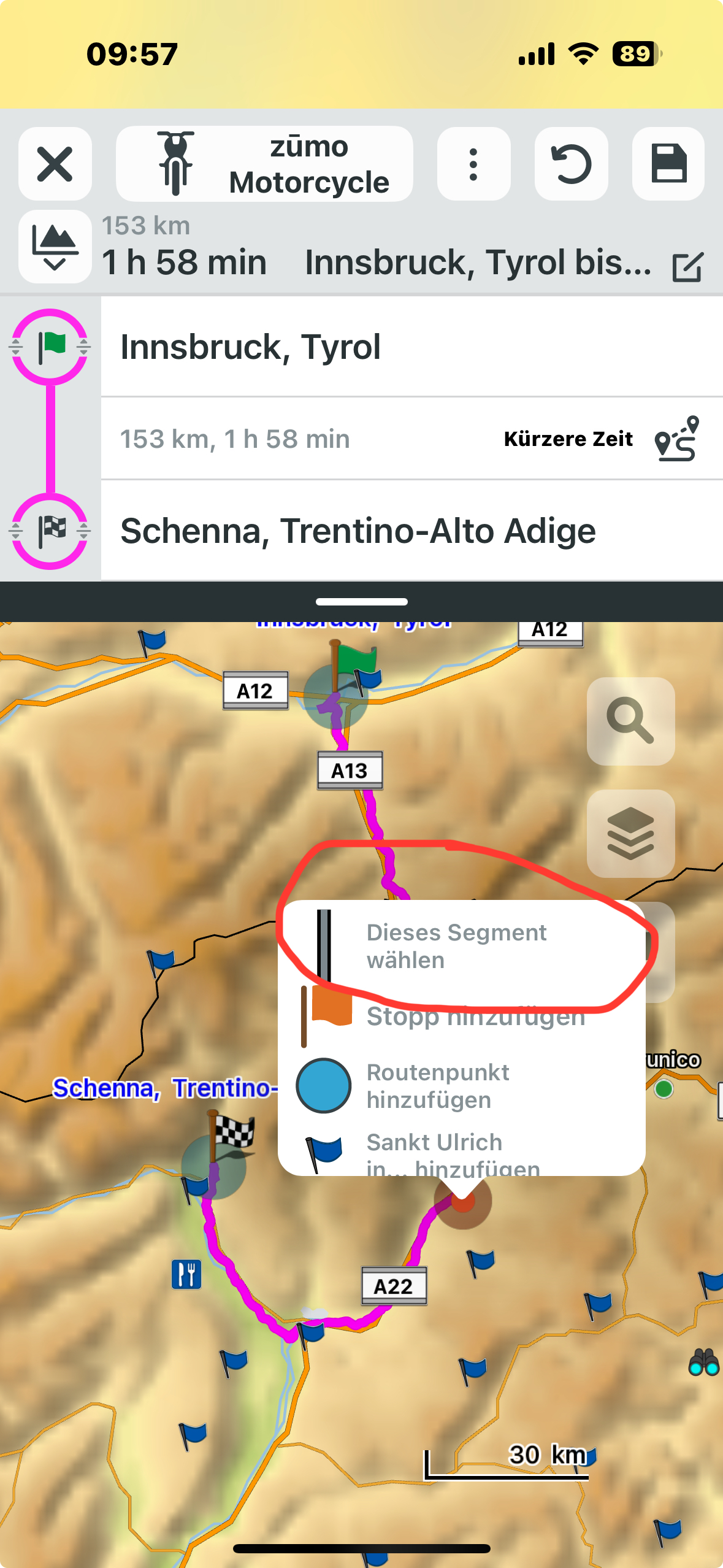The image size is (723, 1568).
Task: Open the Innsbruck, Tyrol start point
Action: (411, 347)
